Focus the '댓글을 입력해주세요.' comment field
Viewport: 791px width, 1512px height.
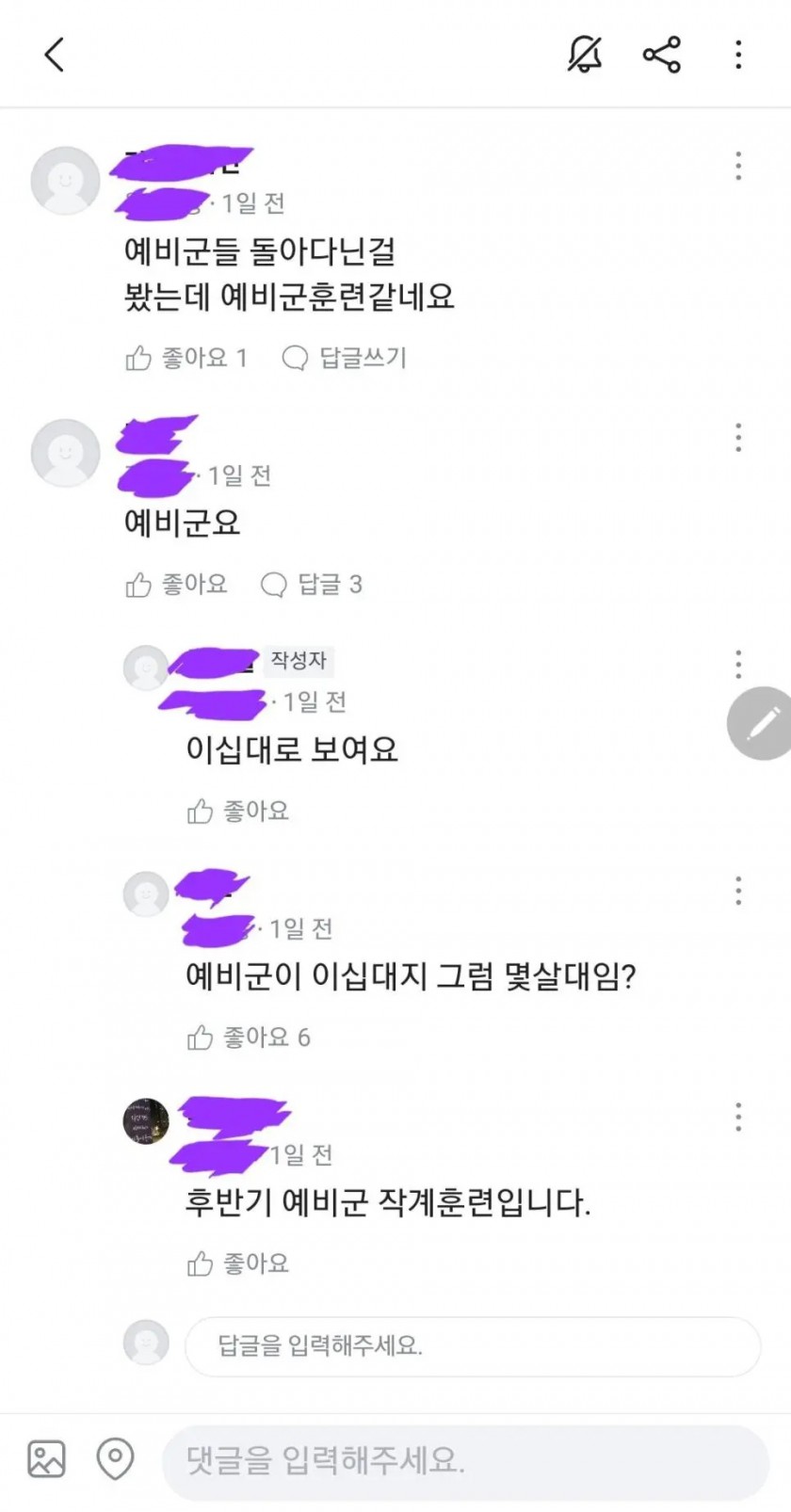click(466, 1461)
